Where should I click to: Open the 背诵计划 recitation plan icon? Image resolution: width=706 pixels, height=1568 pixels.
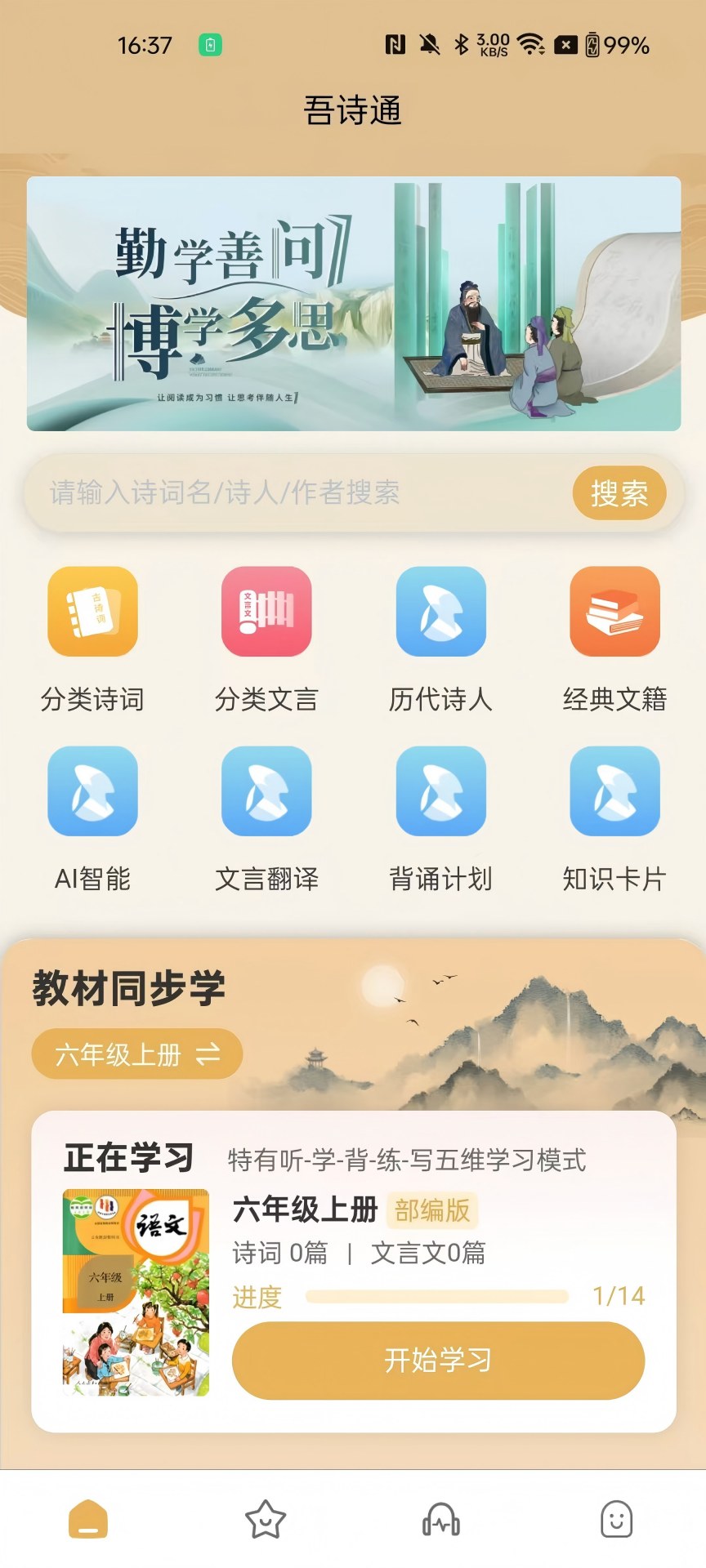point(440,793)
